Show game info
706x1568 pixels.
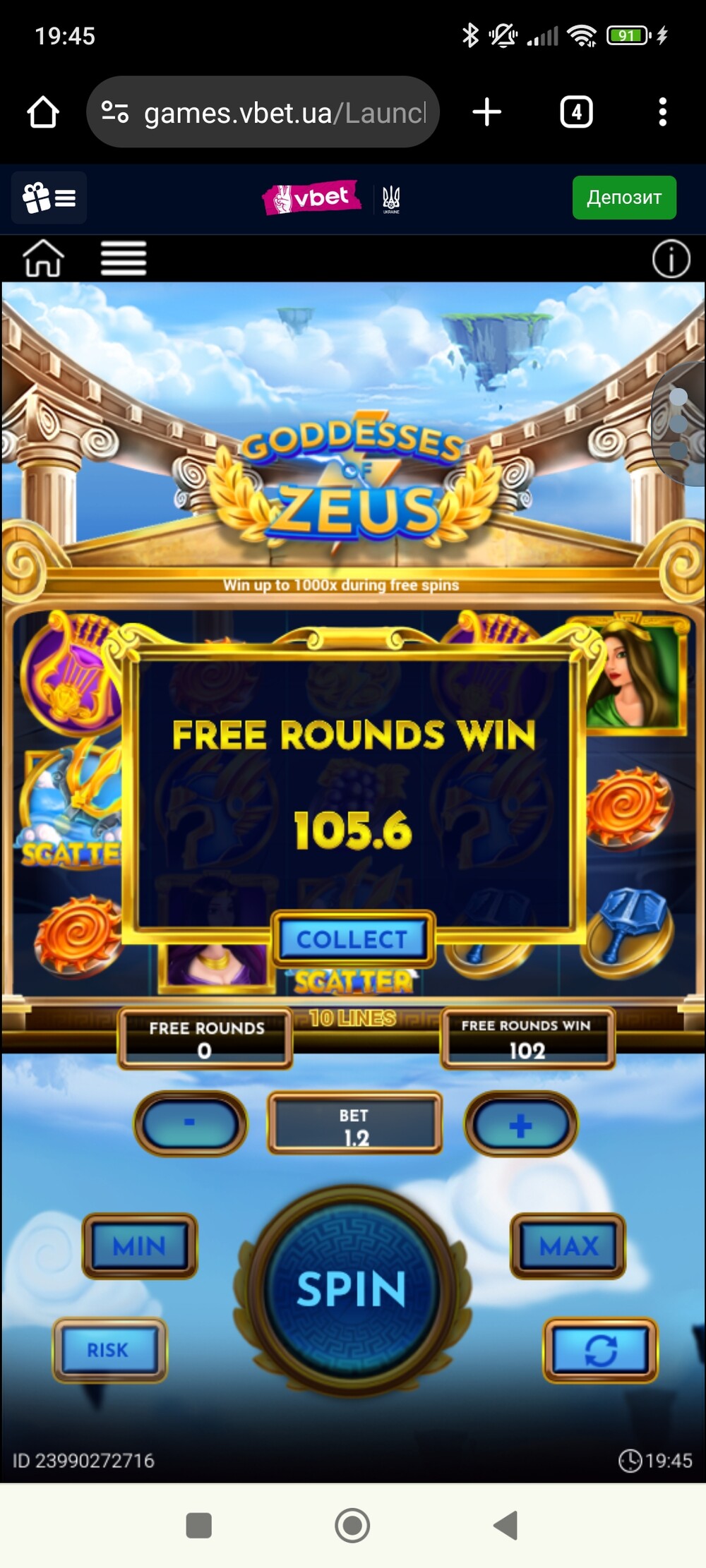tap(670, 258)
